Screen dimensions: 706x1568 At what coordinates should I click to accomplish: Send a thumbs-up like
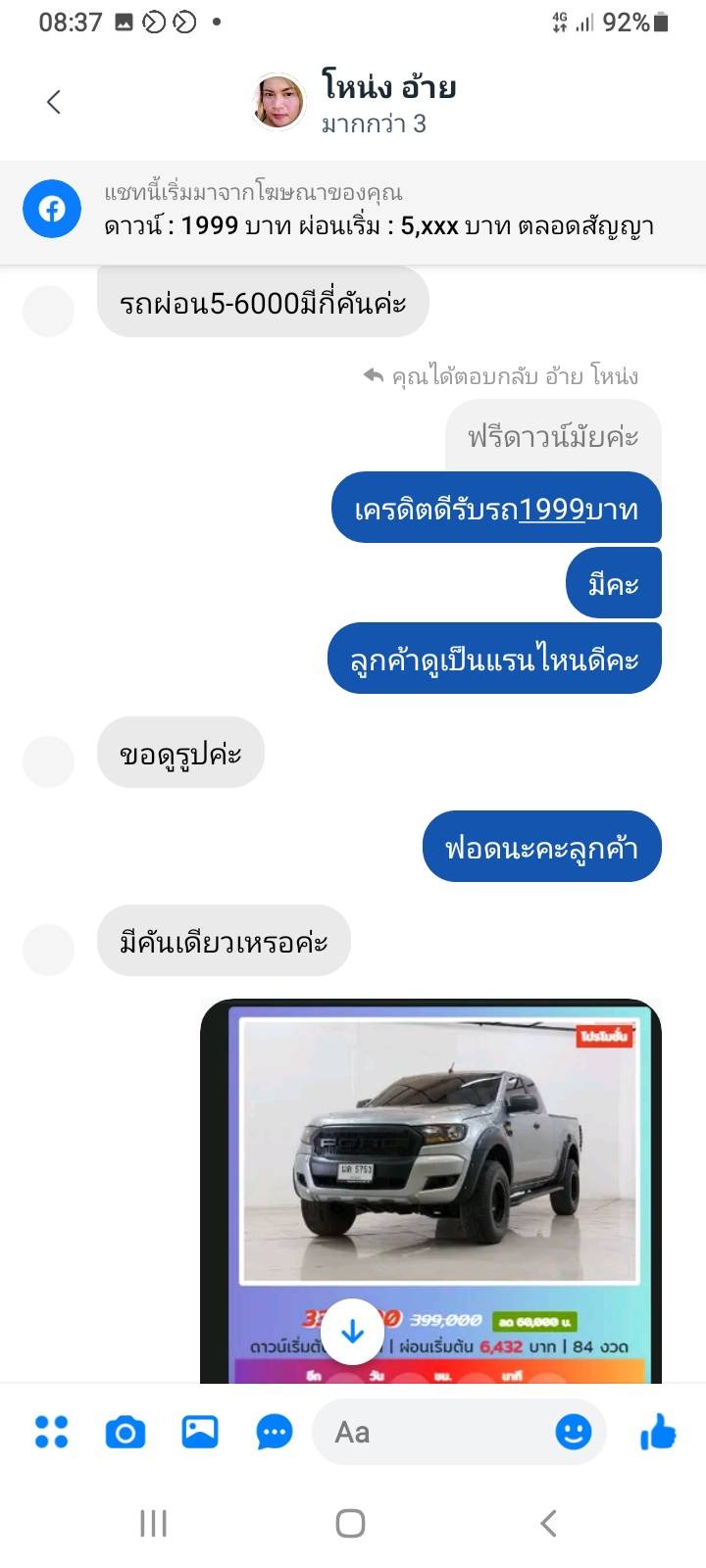[x=658, y=1432]
